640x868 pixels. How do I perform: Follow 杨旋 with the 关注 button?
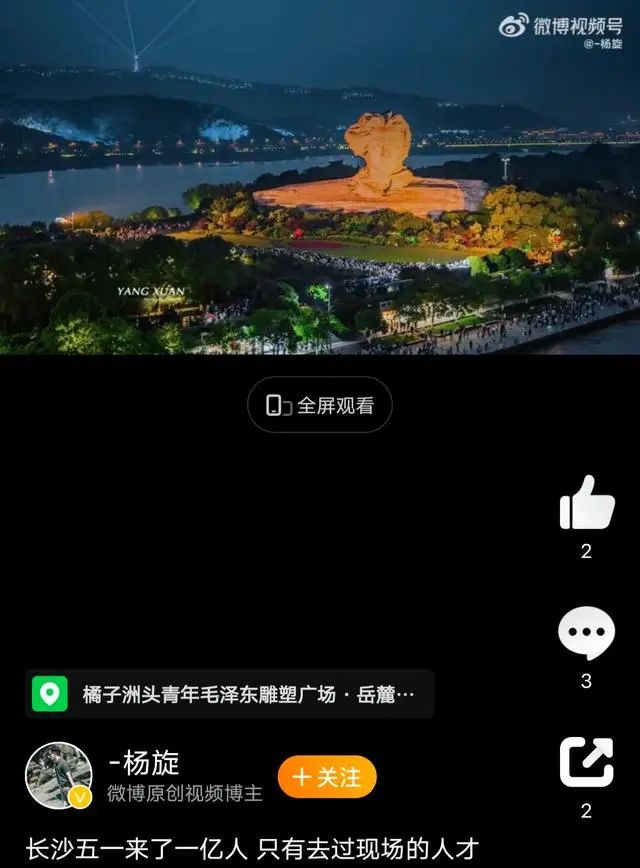(327, 777)
